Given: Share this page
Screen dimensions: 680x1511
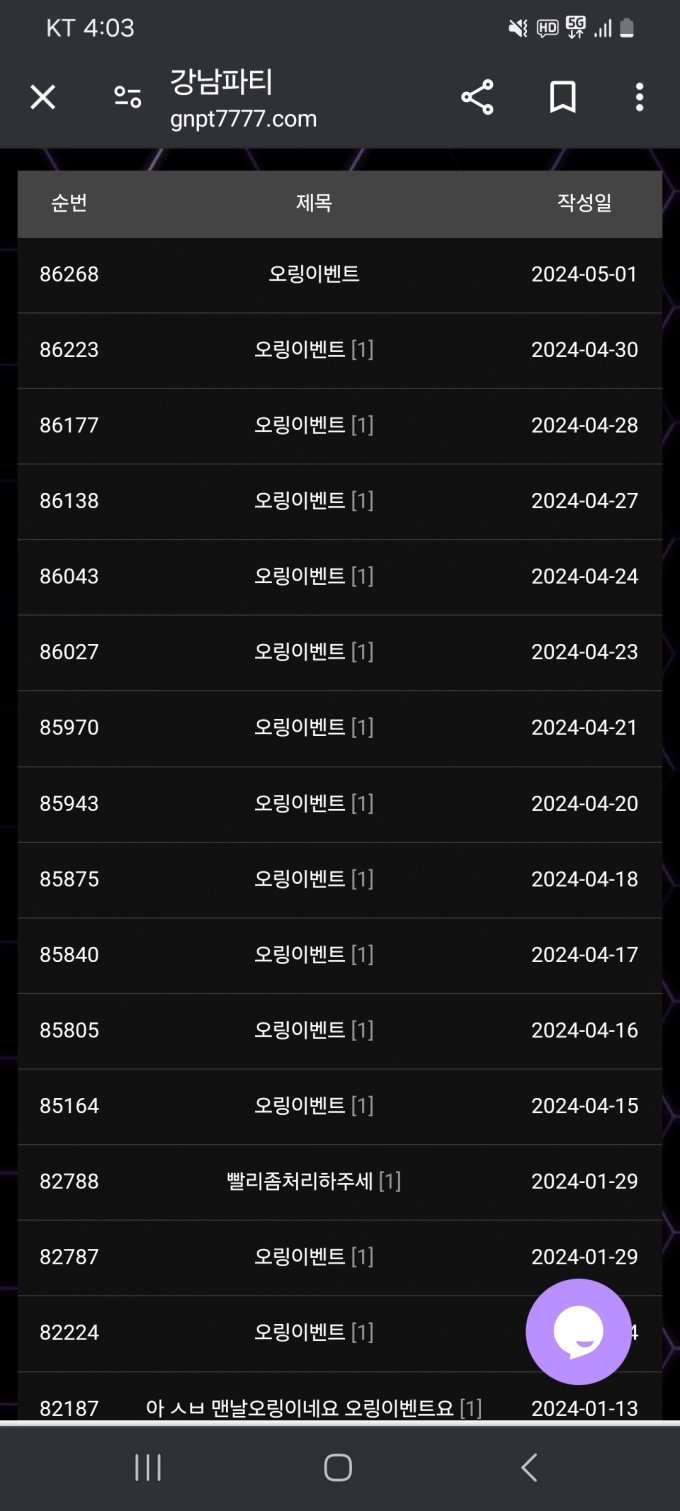Looking at the screenshot, I should tap(477, 97).
